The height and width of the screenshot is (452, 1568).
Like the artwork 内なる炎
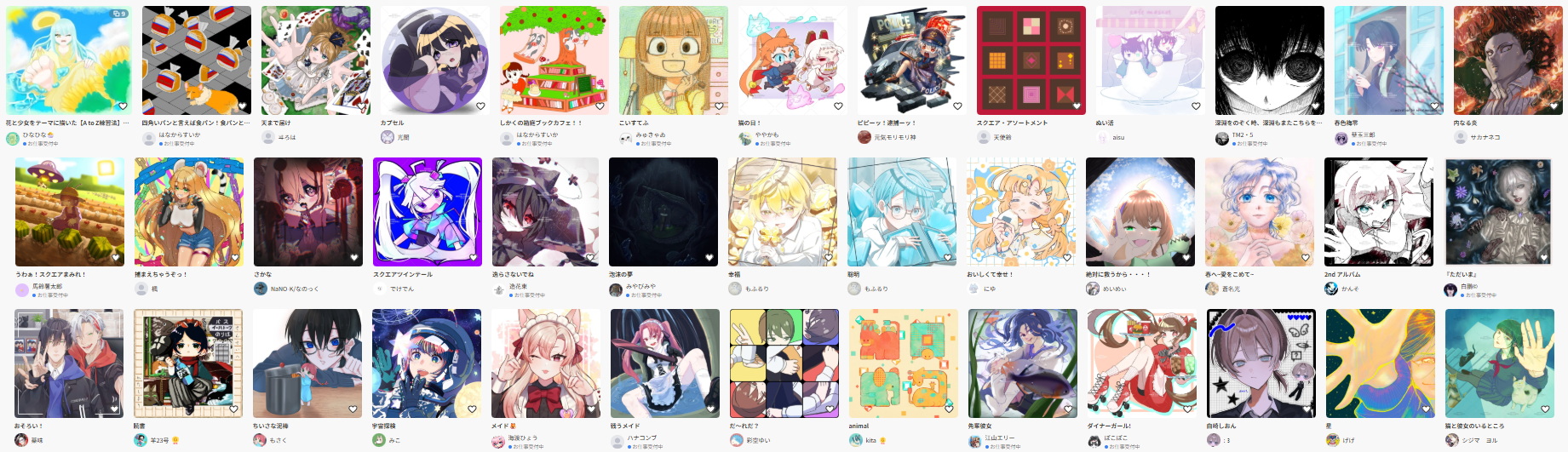point(1554,106)
